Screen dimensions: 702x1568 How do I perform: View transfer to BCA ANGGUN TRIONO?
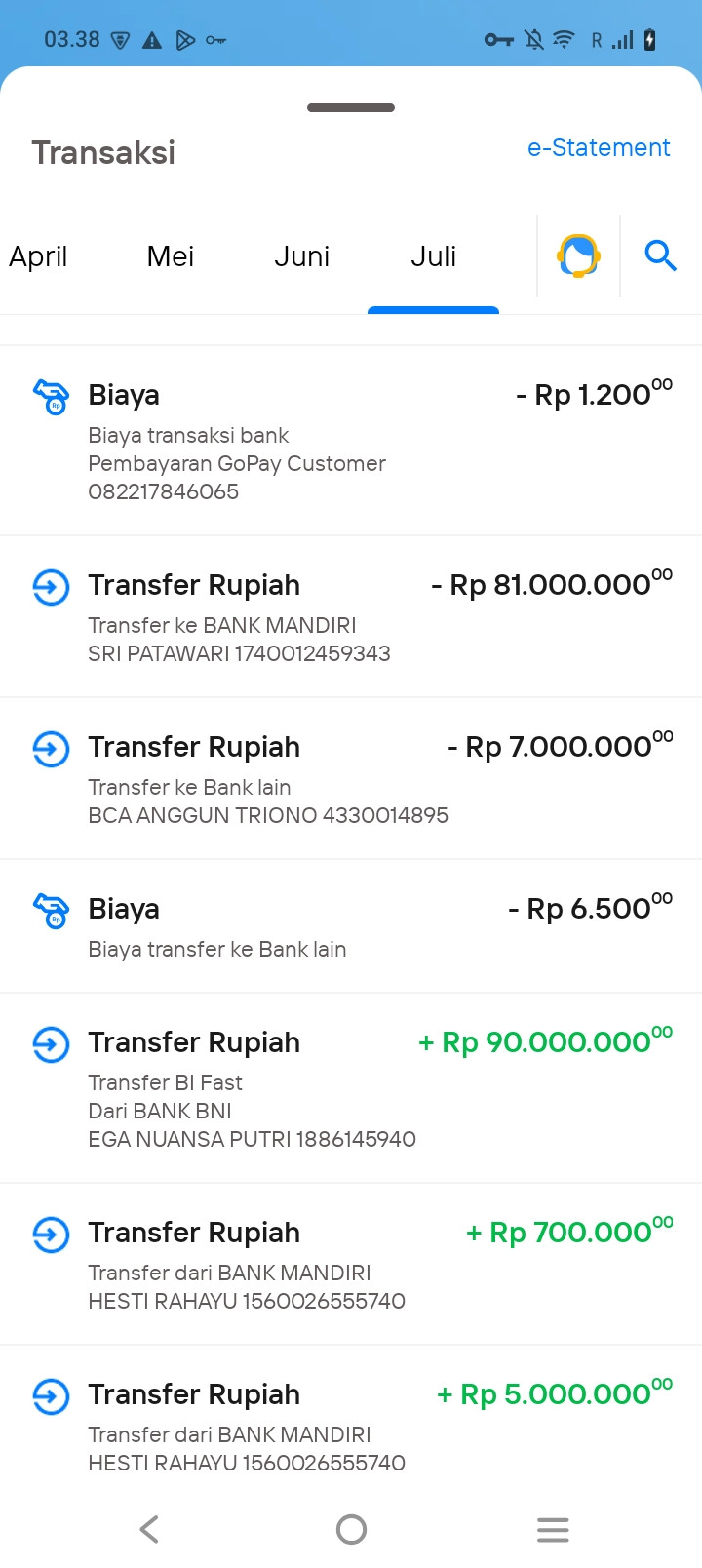tap(351, 778)
